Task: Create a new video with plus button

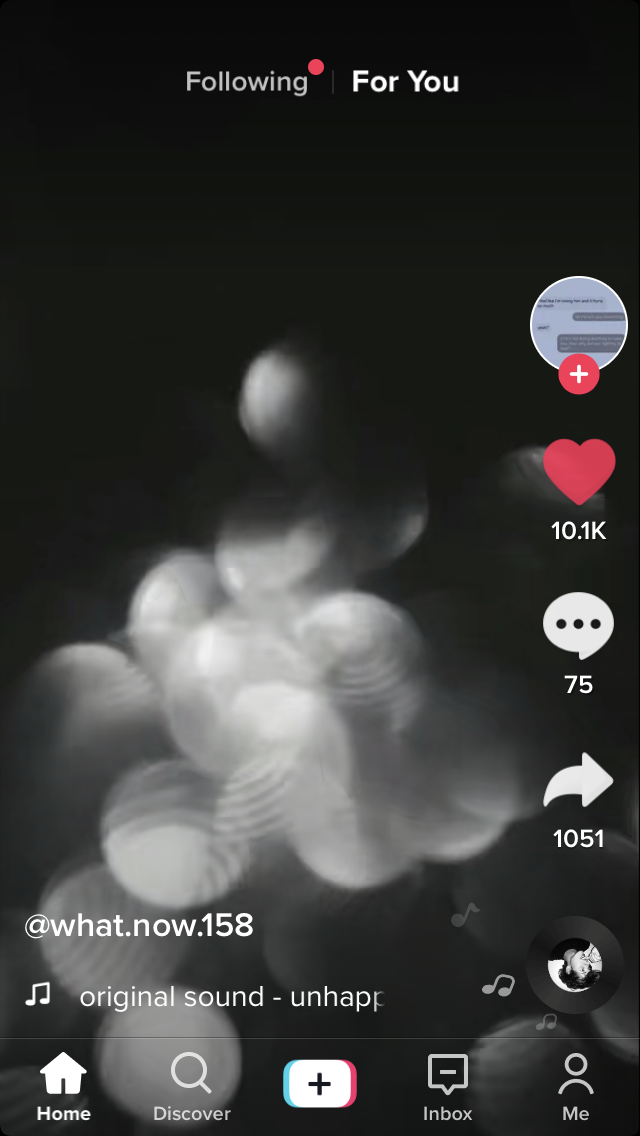Action: click(319, 1084)
